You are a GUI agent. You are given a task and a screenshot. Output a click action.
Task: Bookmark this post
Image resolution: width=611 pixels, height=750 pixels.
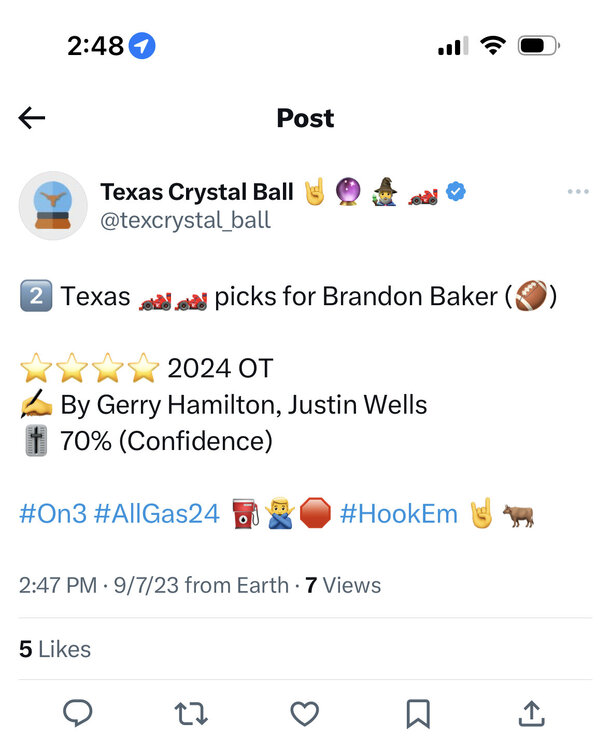pos(418,712)
